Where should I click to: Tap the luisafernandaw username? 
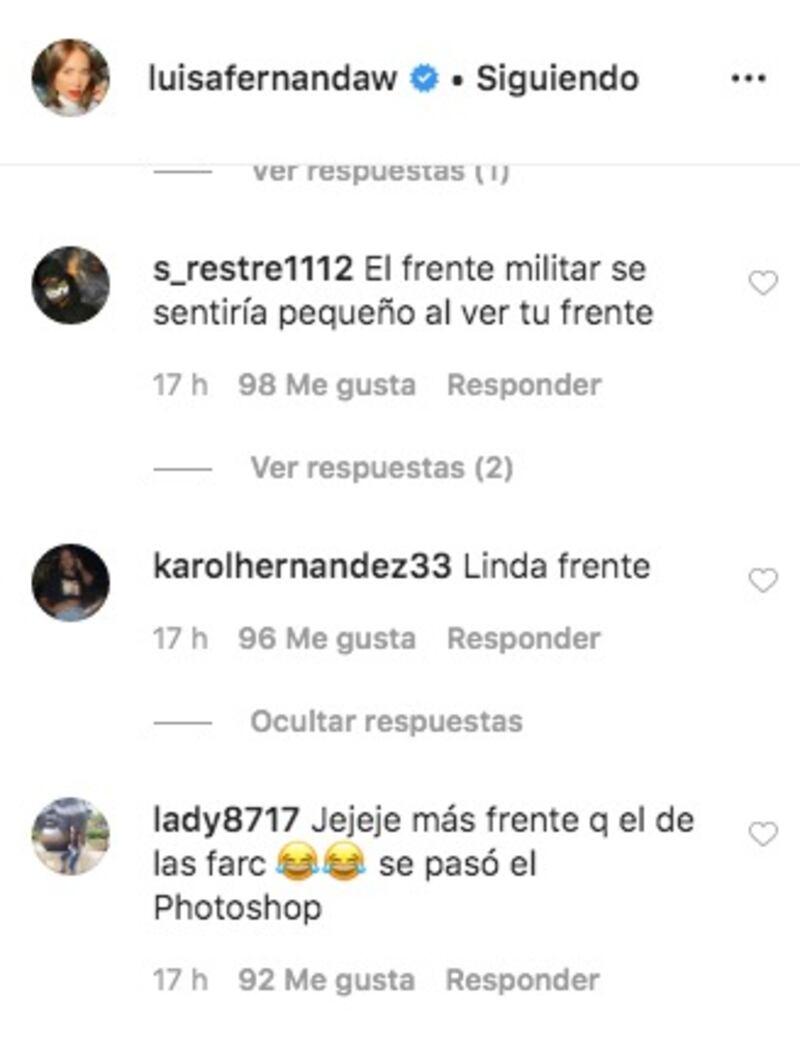tap(274, 79)
